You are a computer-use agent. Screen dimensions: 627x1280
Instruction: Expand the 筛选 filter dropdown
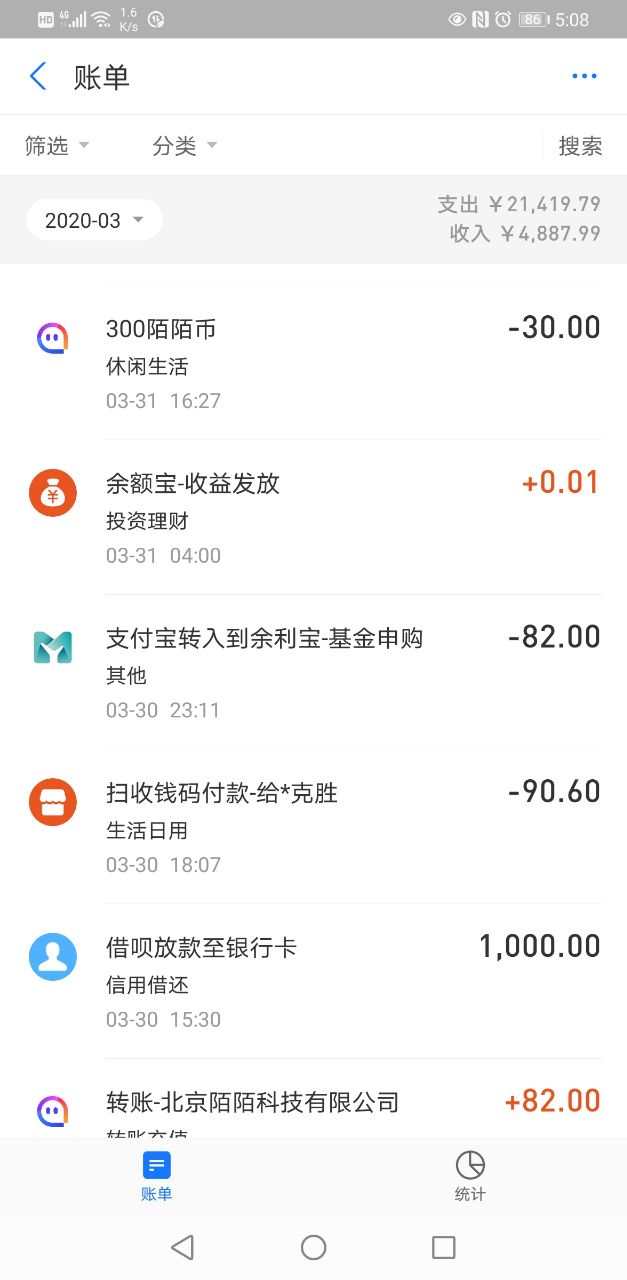[57, 146]
